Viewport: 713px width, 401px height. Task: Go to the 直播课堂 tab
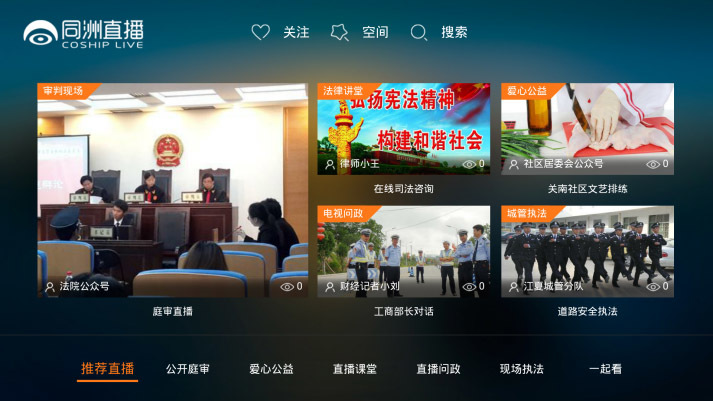pos(355,369)
